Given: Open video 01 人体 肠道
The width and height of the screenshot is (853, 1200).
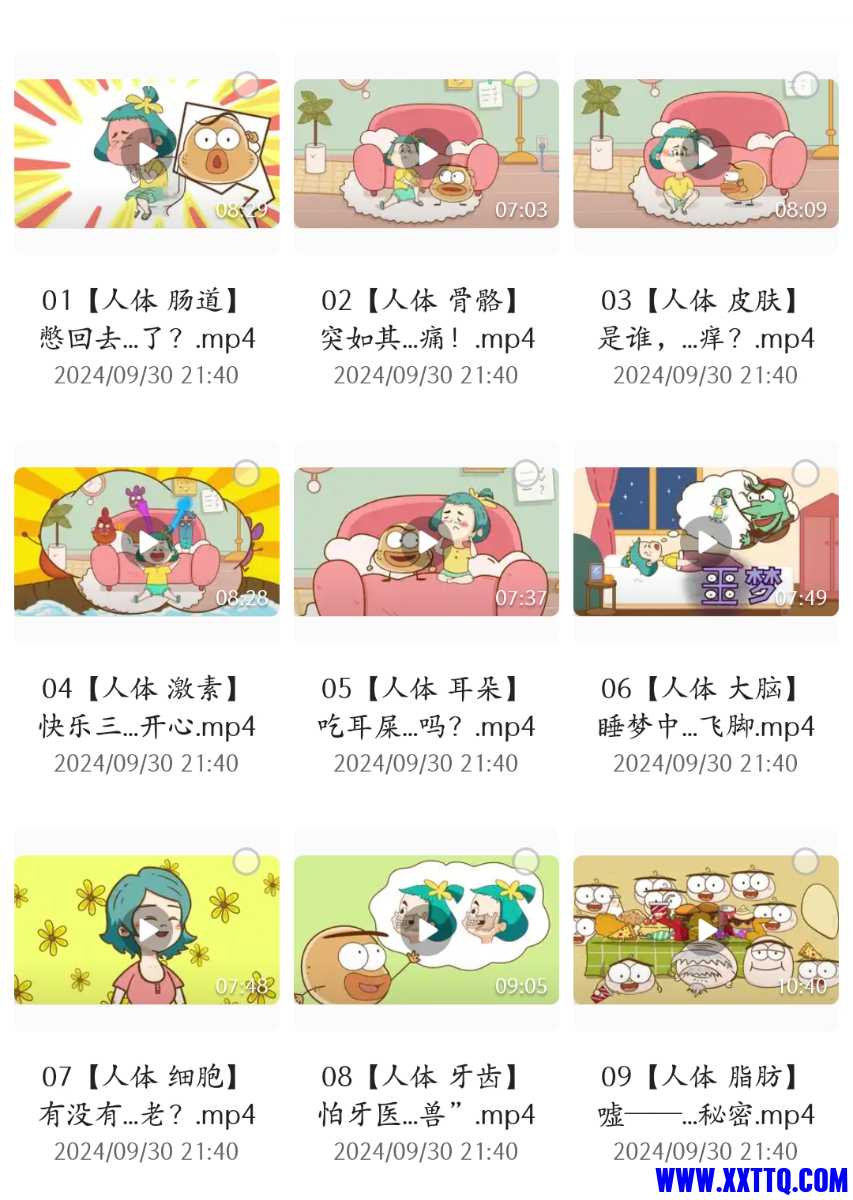Looking at the screenshot, I should click(x=147, y=154).
